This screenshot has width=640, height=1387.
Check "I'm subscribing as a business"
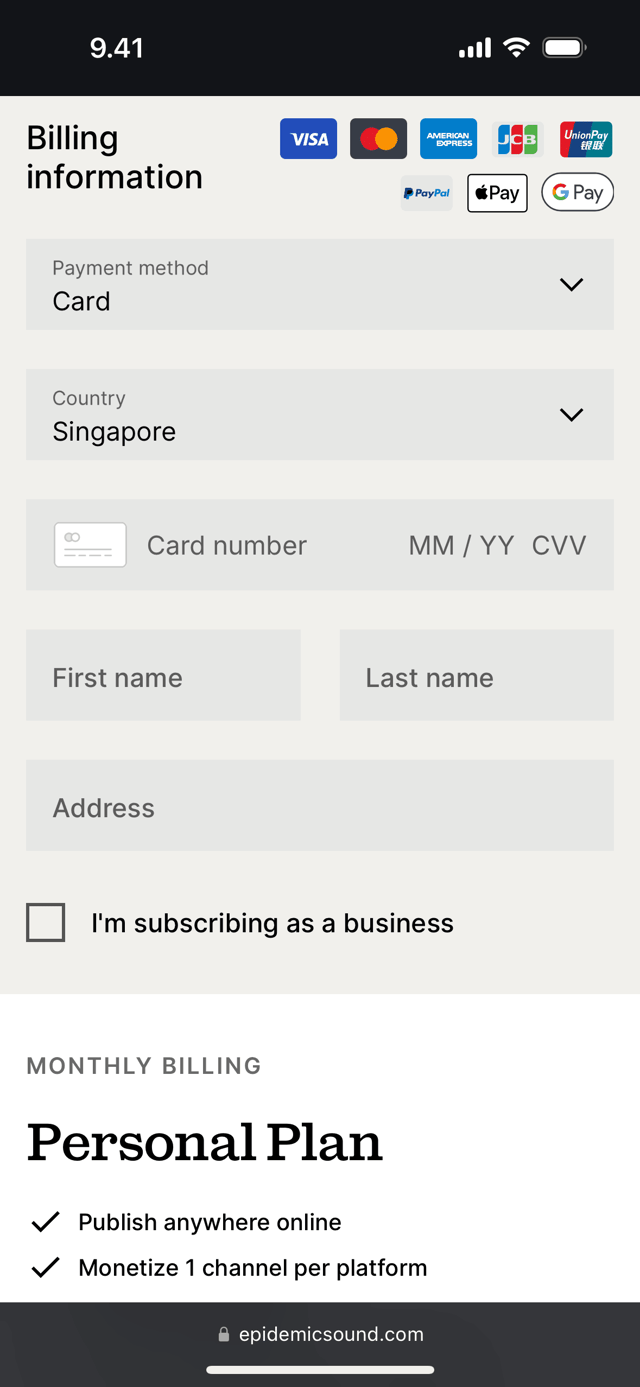[46, 922]
